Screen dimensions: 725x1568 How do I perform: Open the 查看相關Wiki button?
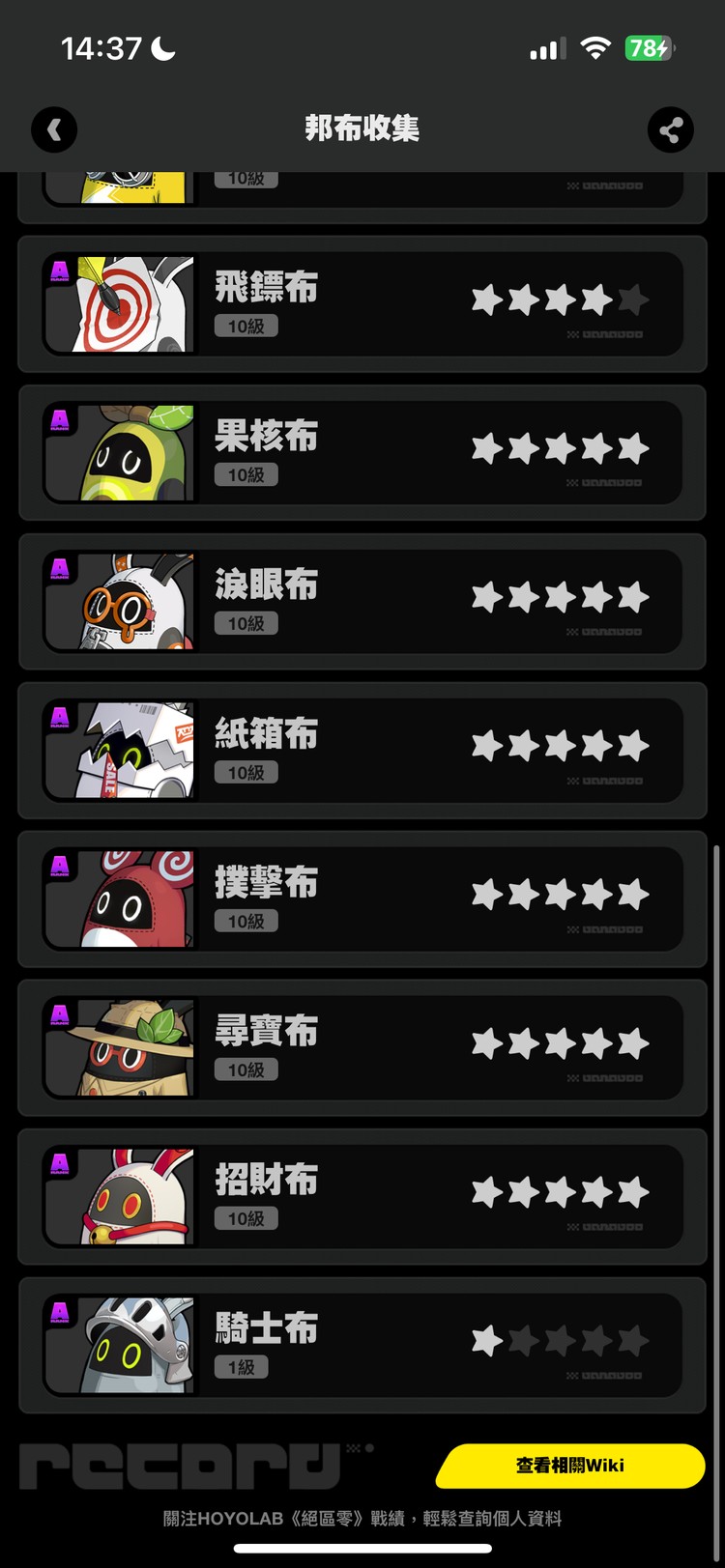pyautogui.click(x=570, y=1464)
